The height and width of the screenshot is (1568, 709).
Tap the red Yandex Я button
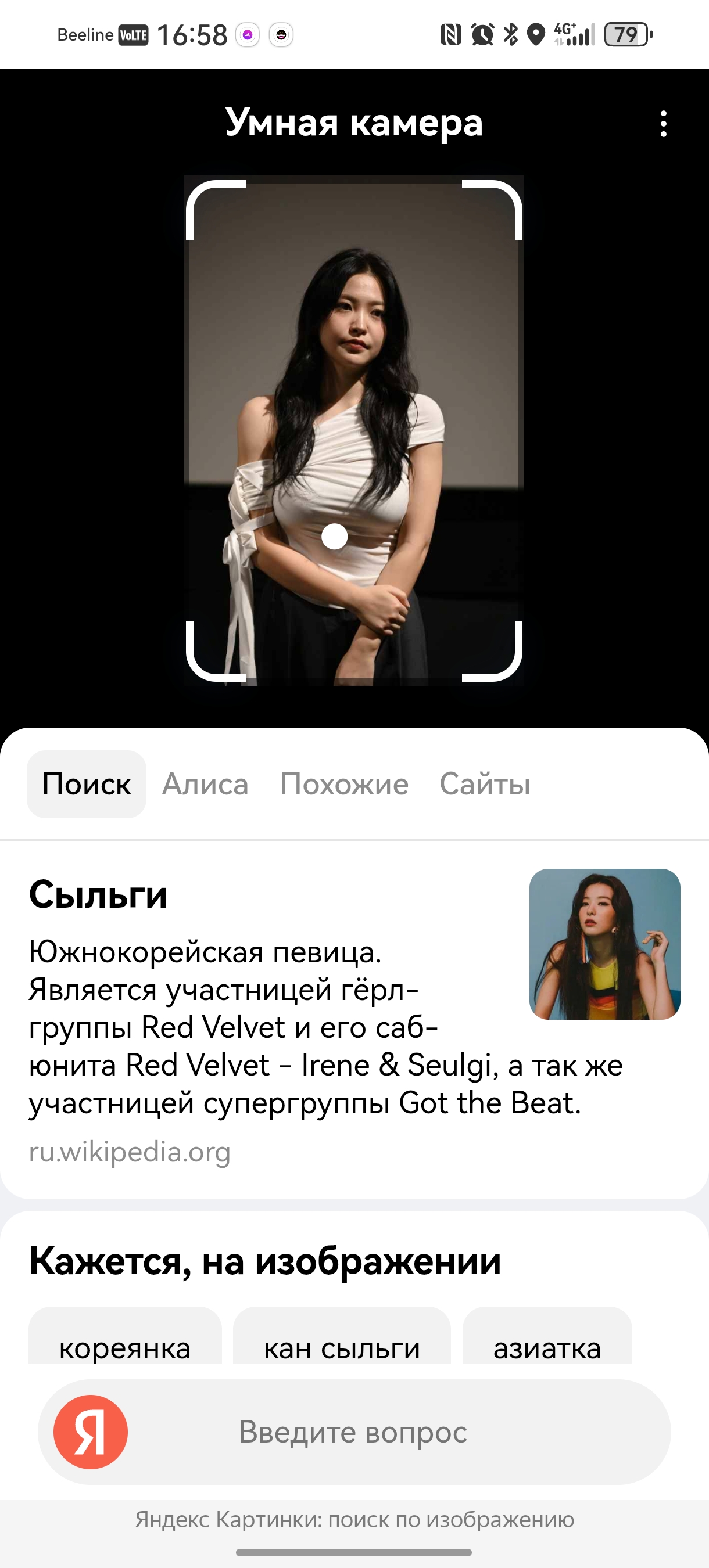pos(91,1432)
